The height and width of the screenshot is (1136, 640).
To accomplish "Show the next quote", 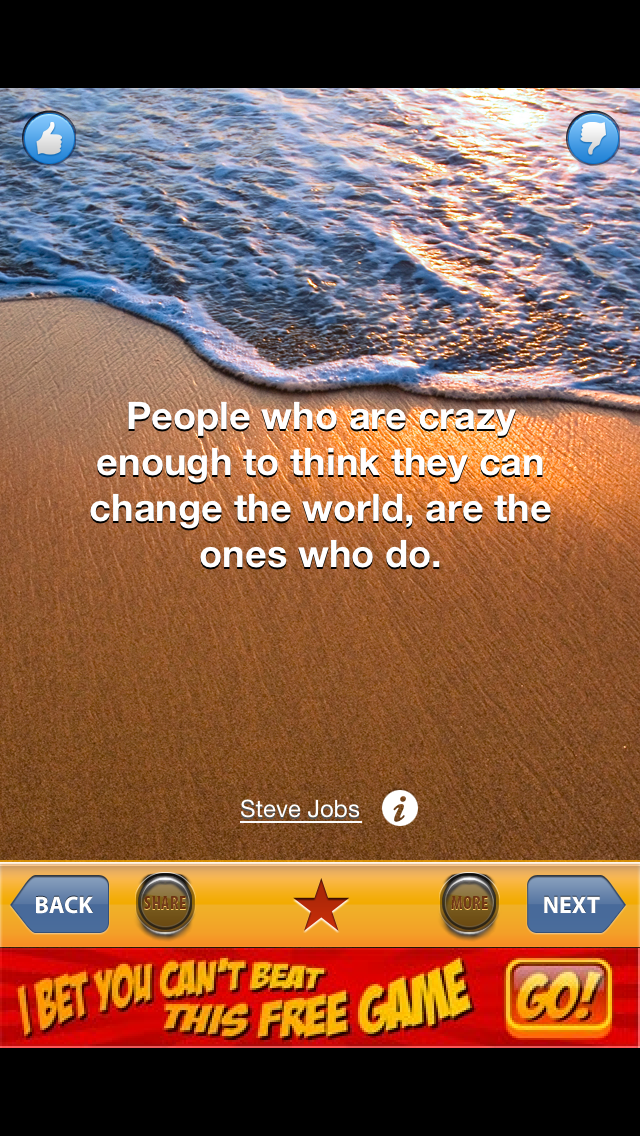I will click(x=575, y=905).
